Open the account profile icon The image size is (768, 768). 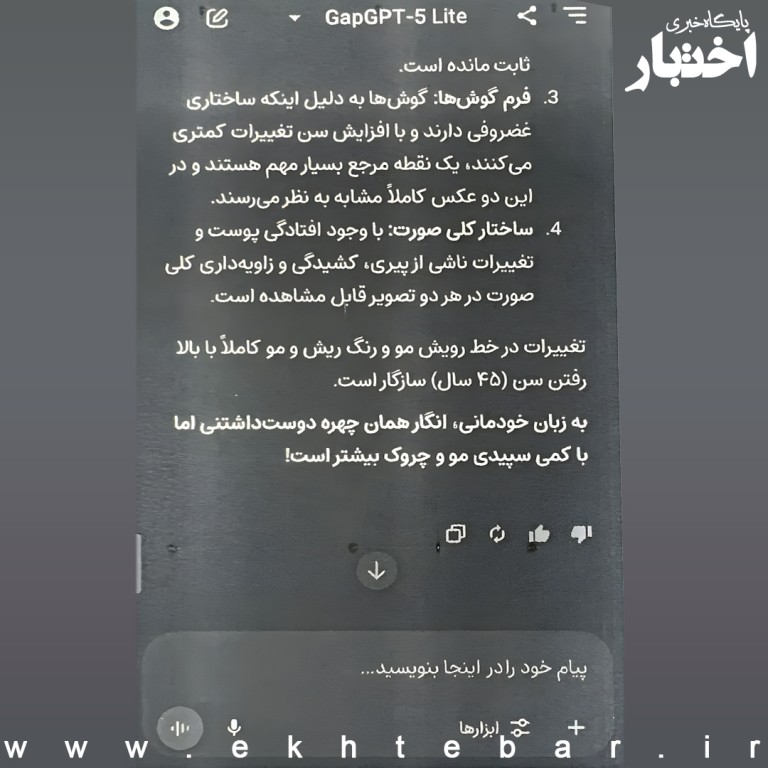[x=167, y=17]
